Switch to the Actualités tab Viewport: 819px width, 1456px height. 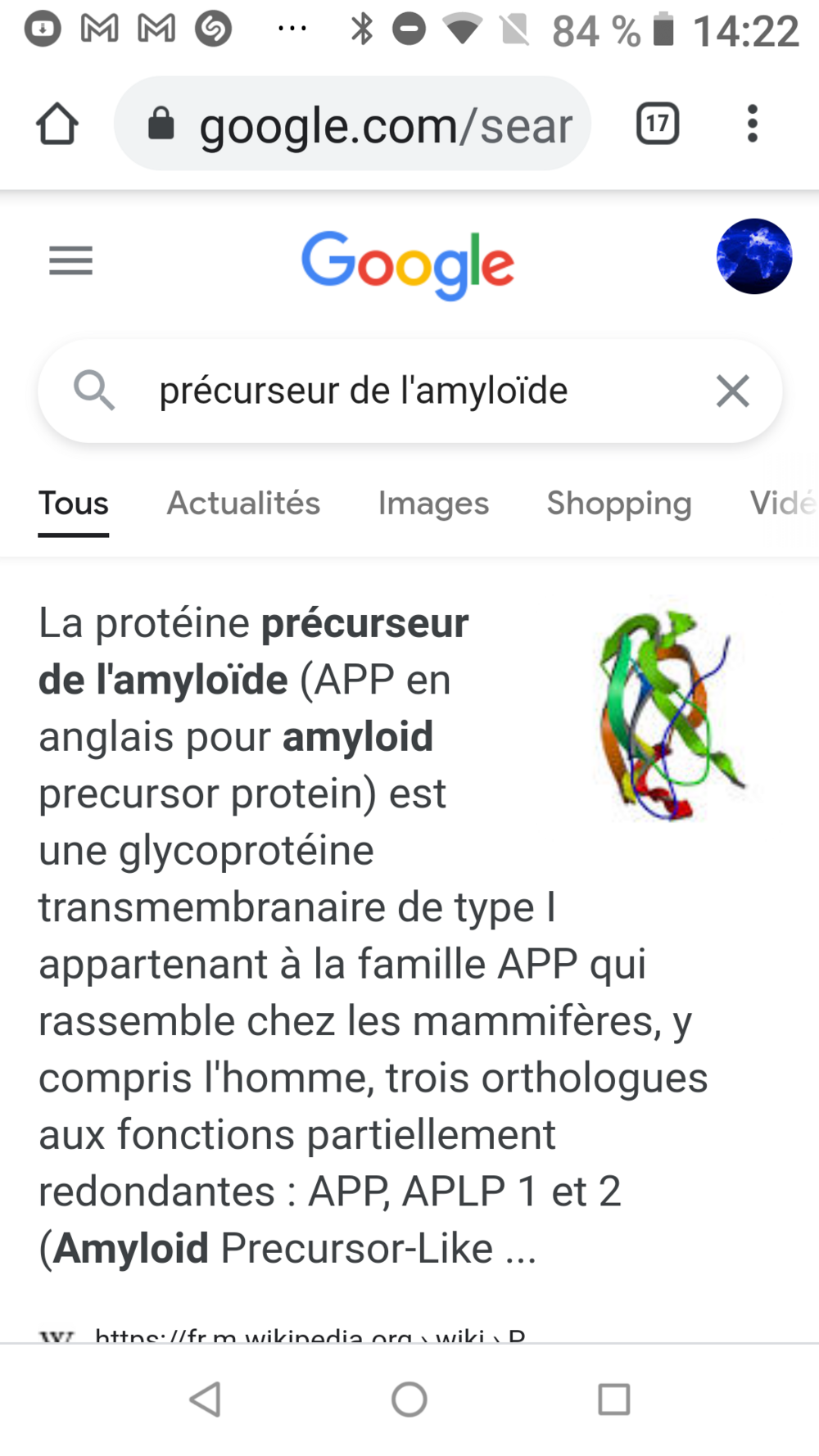(243, 503)
